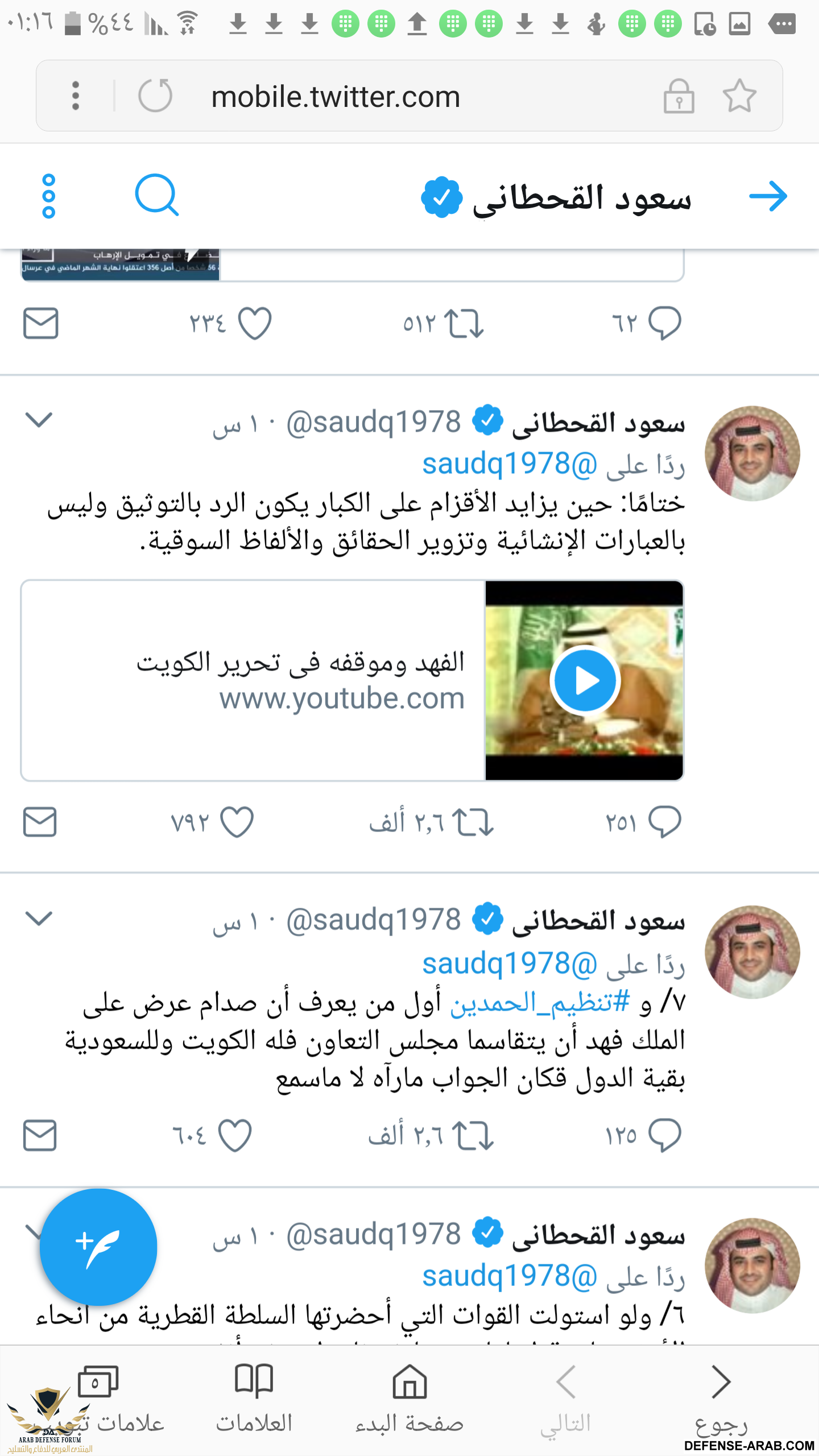Open the #تنظيم_الحمدين hashtag

pos(540,1002)
